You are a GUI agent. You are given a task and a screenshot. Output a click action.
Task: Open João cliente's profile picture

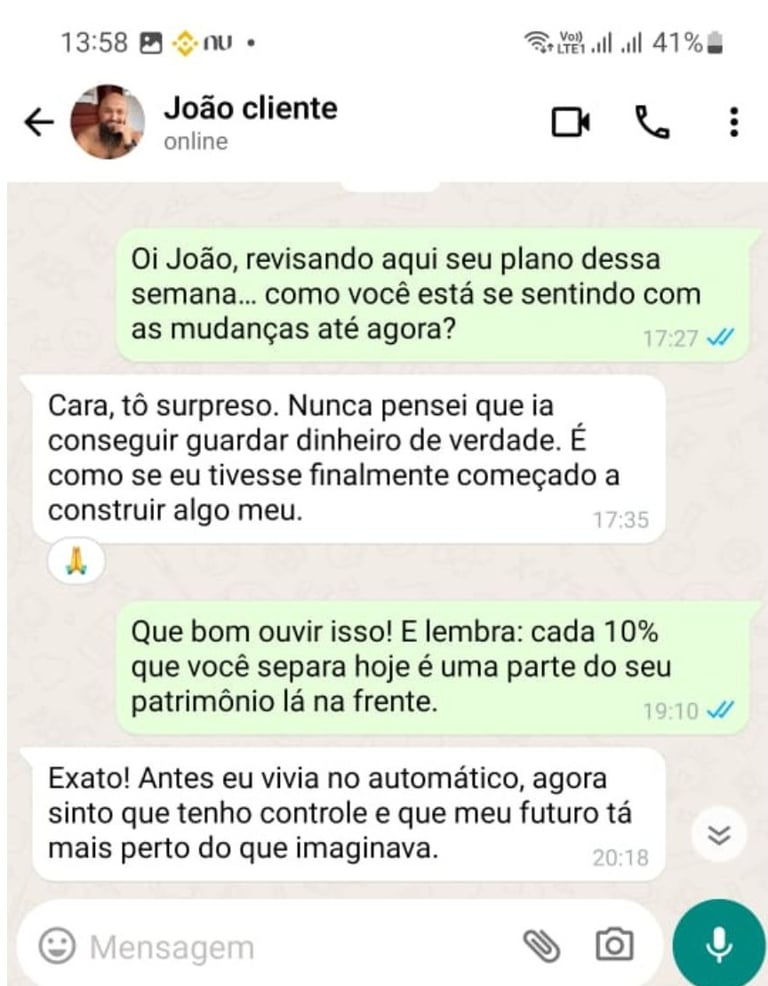point(107,122)
